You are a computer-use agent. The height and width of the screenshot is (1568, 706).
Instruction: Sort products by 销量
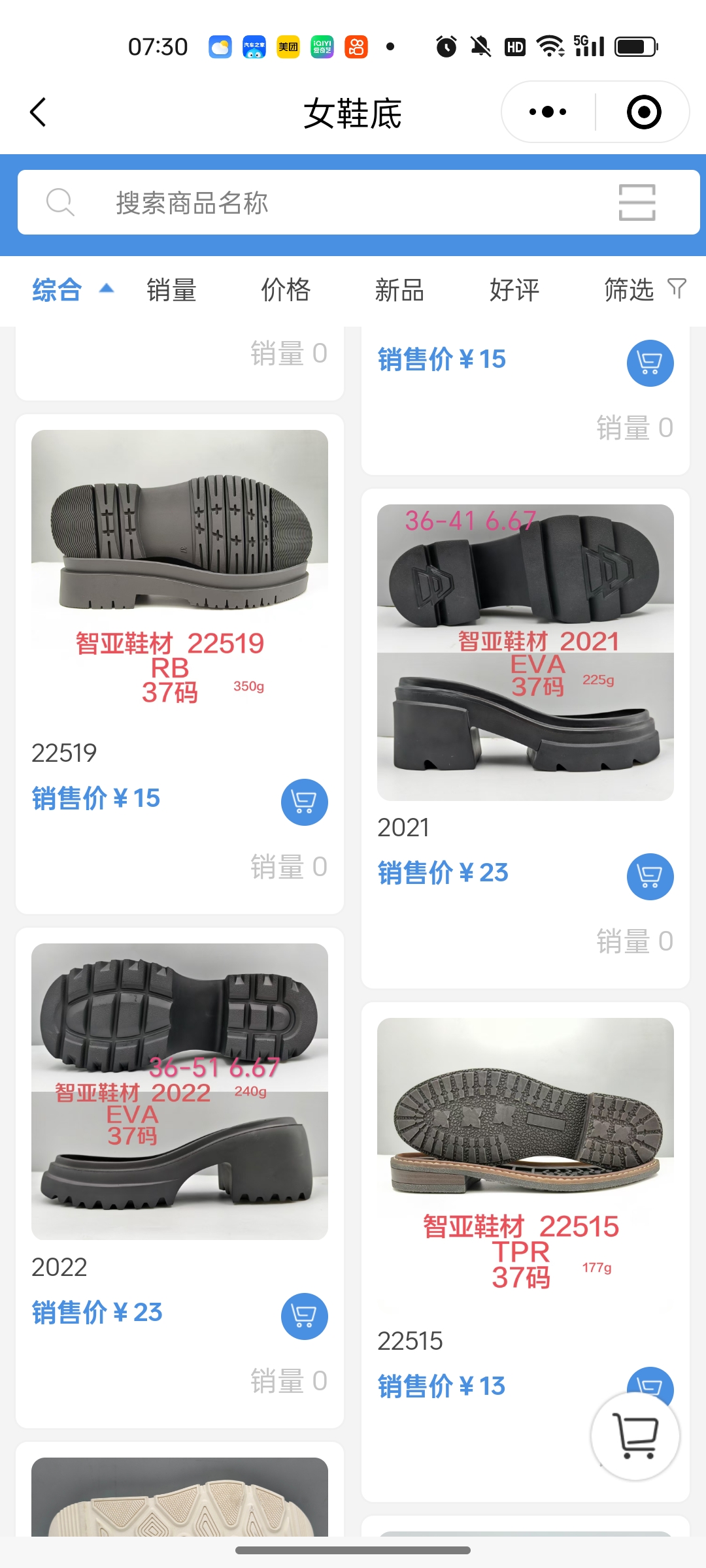171,290
